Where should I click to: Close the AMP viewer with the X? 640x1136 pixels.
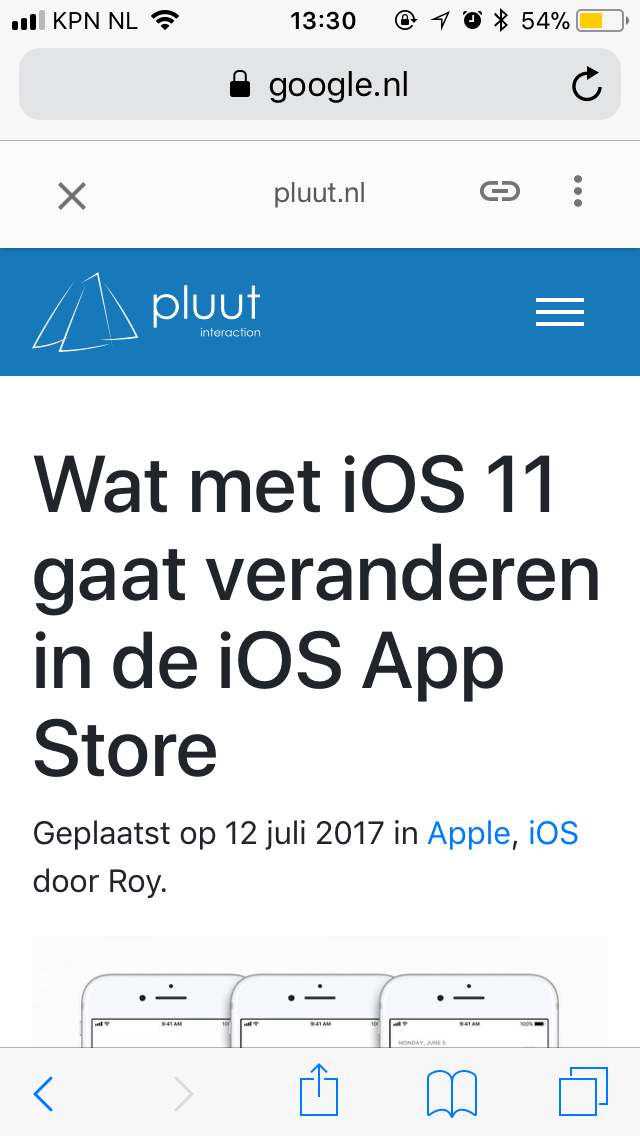[72, 195]
